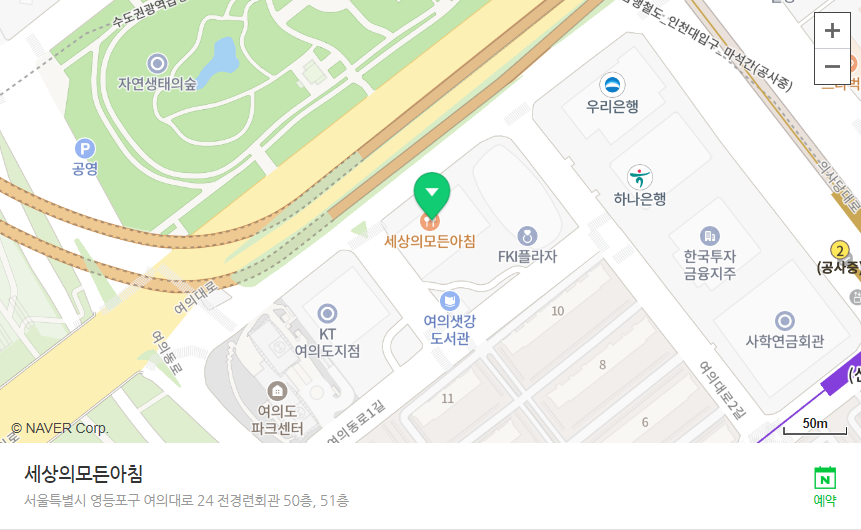Open 세상의모든아침 place details

point(84,473)
